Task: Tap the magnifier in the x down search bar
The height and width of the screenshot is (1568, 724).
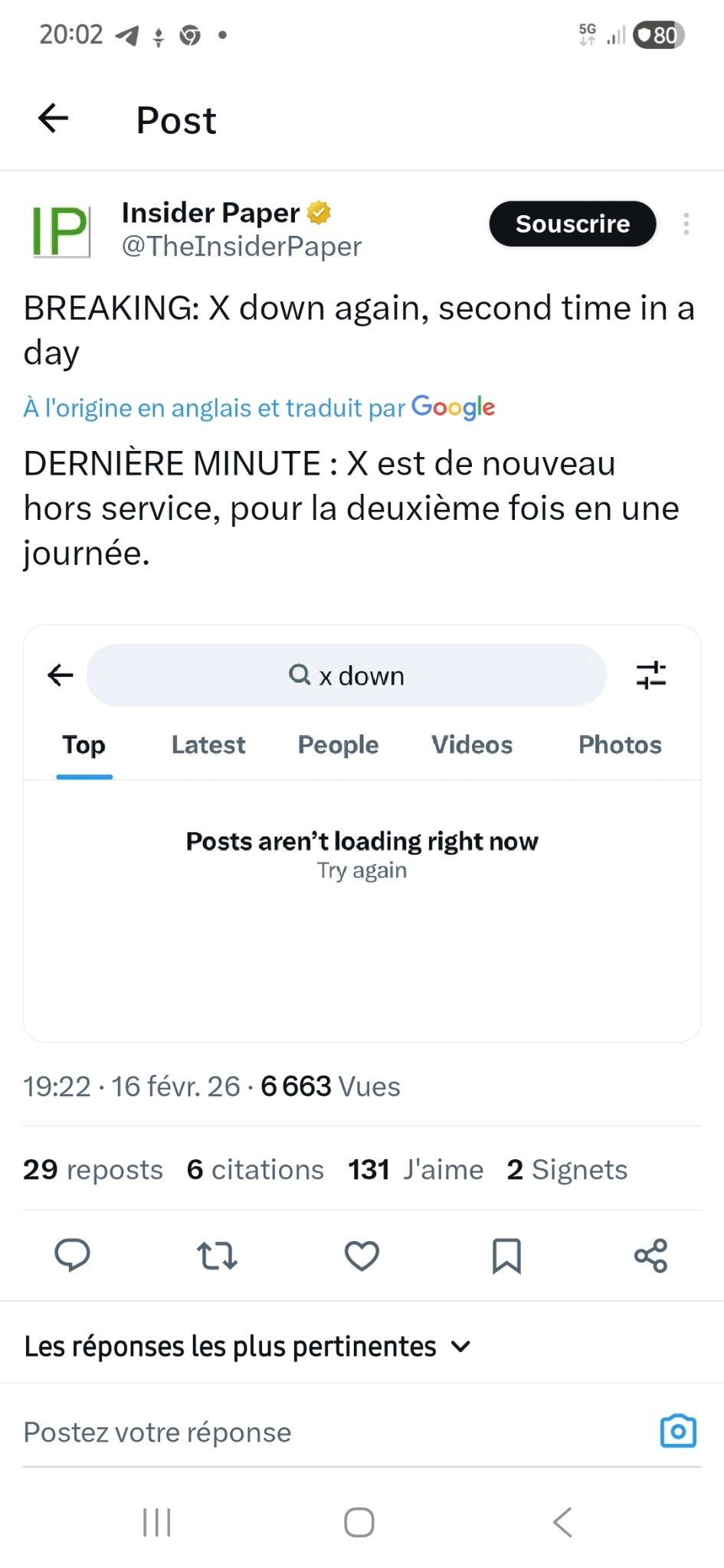Action: tap(299, 675)
